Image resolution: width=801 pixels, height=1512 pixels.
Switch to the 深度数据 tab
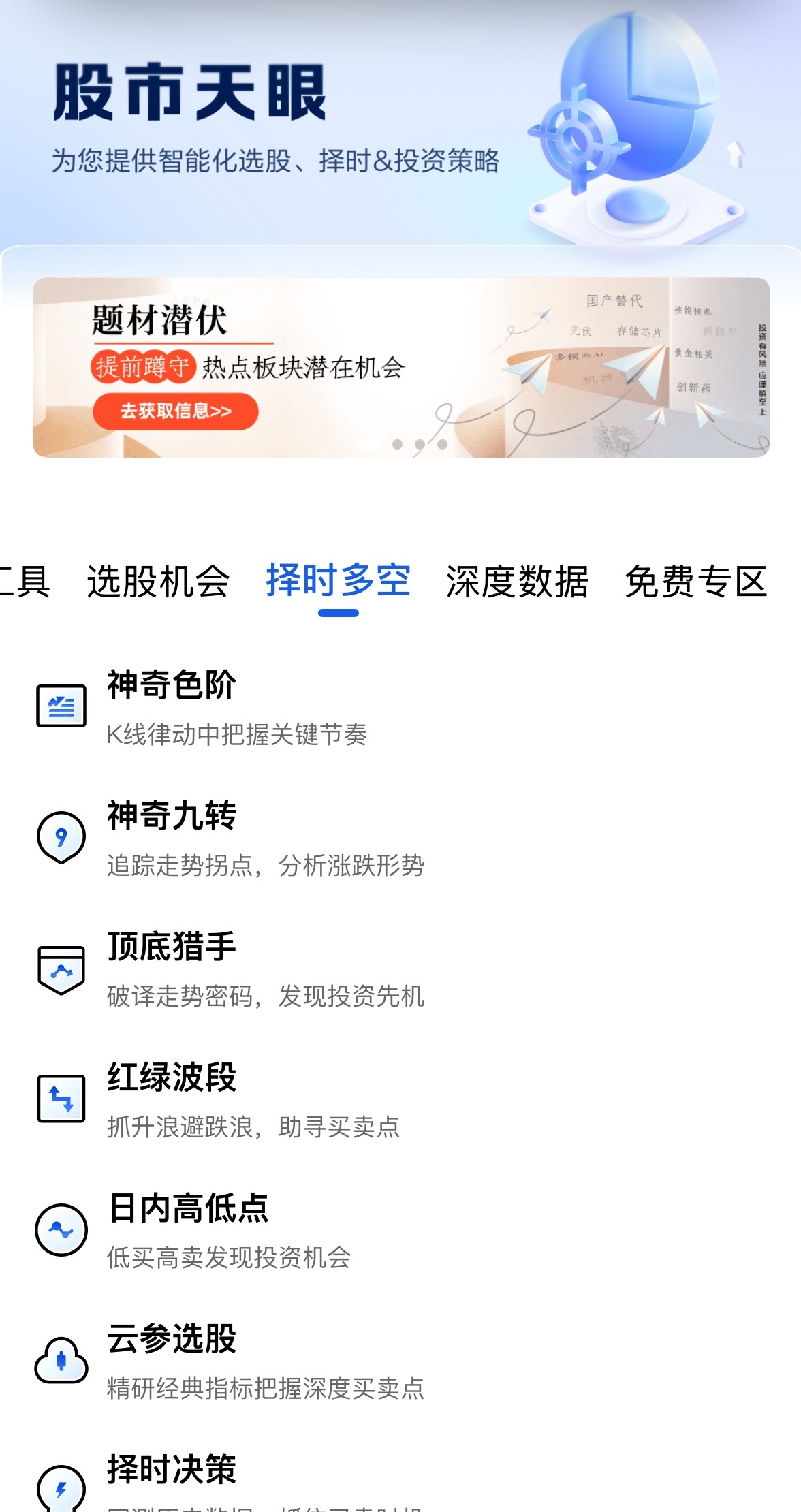pyautogui.click(x=517, y=582)
